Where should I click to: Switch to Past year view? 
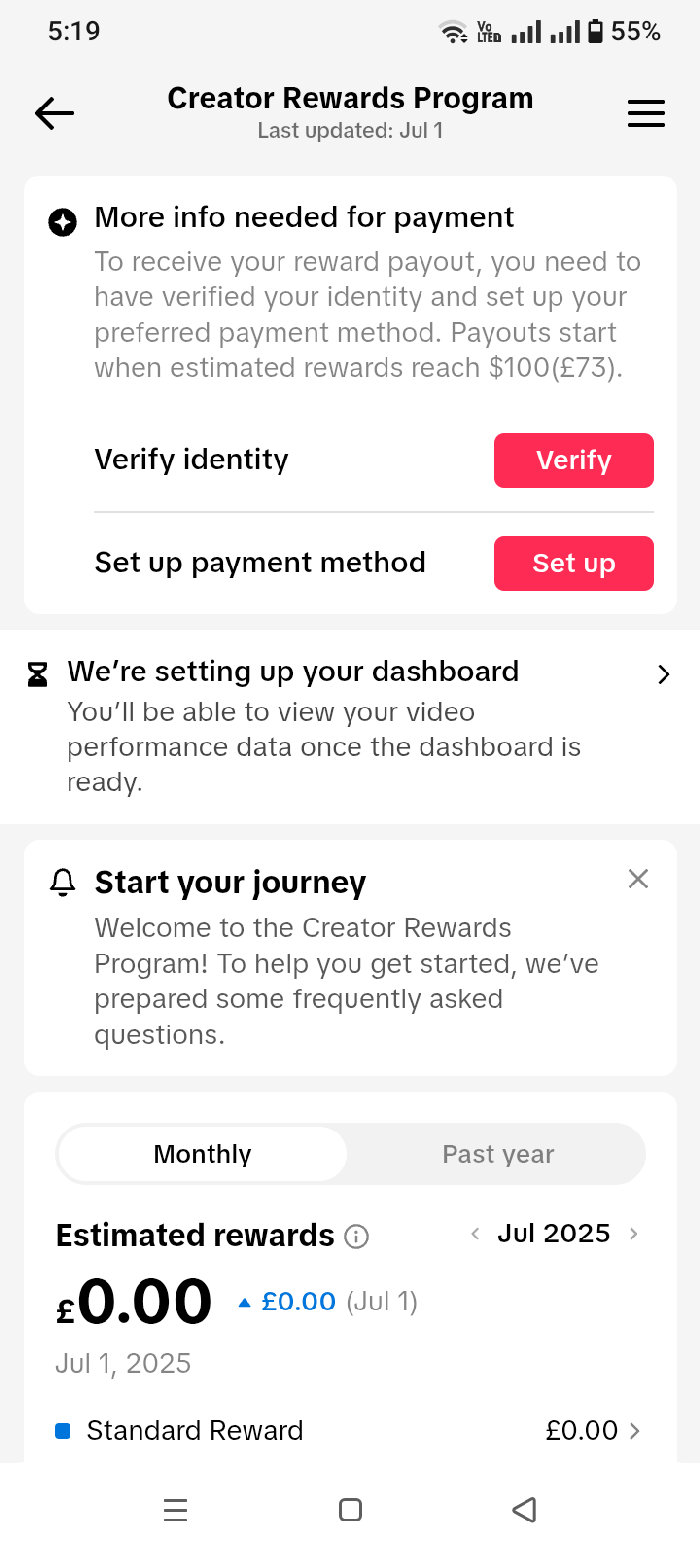tap(498, 1154)
